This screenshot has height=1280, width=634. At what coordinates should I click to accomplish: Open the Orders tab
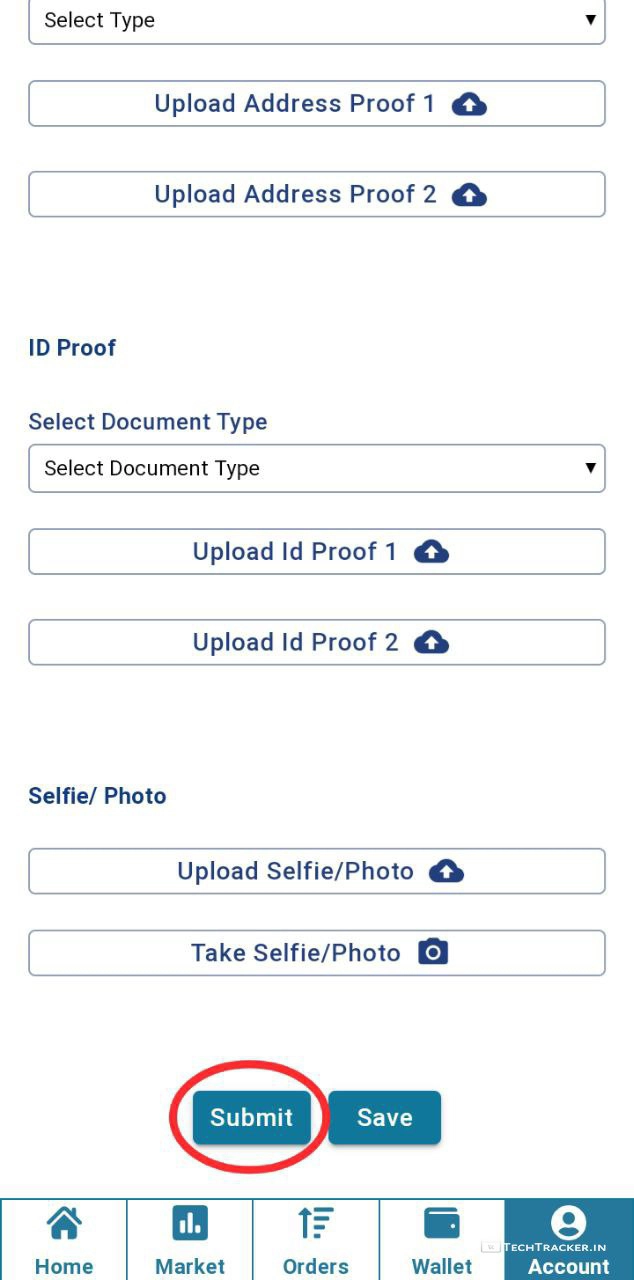(316, 1240)
